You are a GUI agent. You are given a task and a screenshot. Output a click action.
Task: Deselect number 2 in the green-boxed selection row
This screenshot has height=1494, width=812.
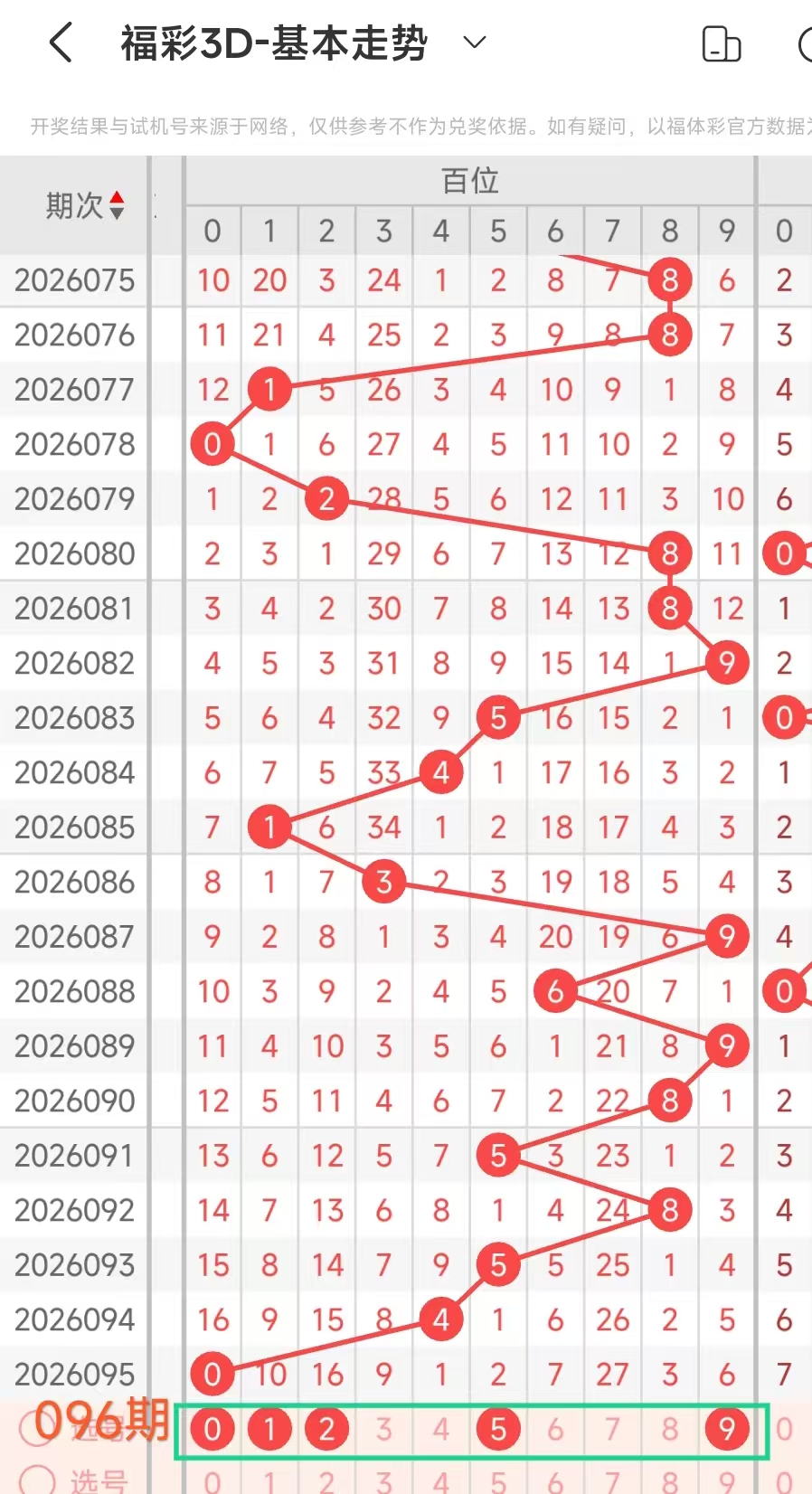[x=326, y=1429]
